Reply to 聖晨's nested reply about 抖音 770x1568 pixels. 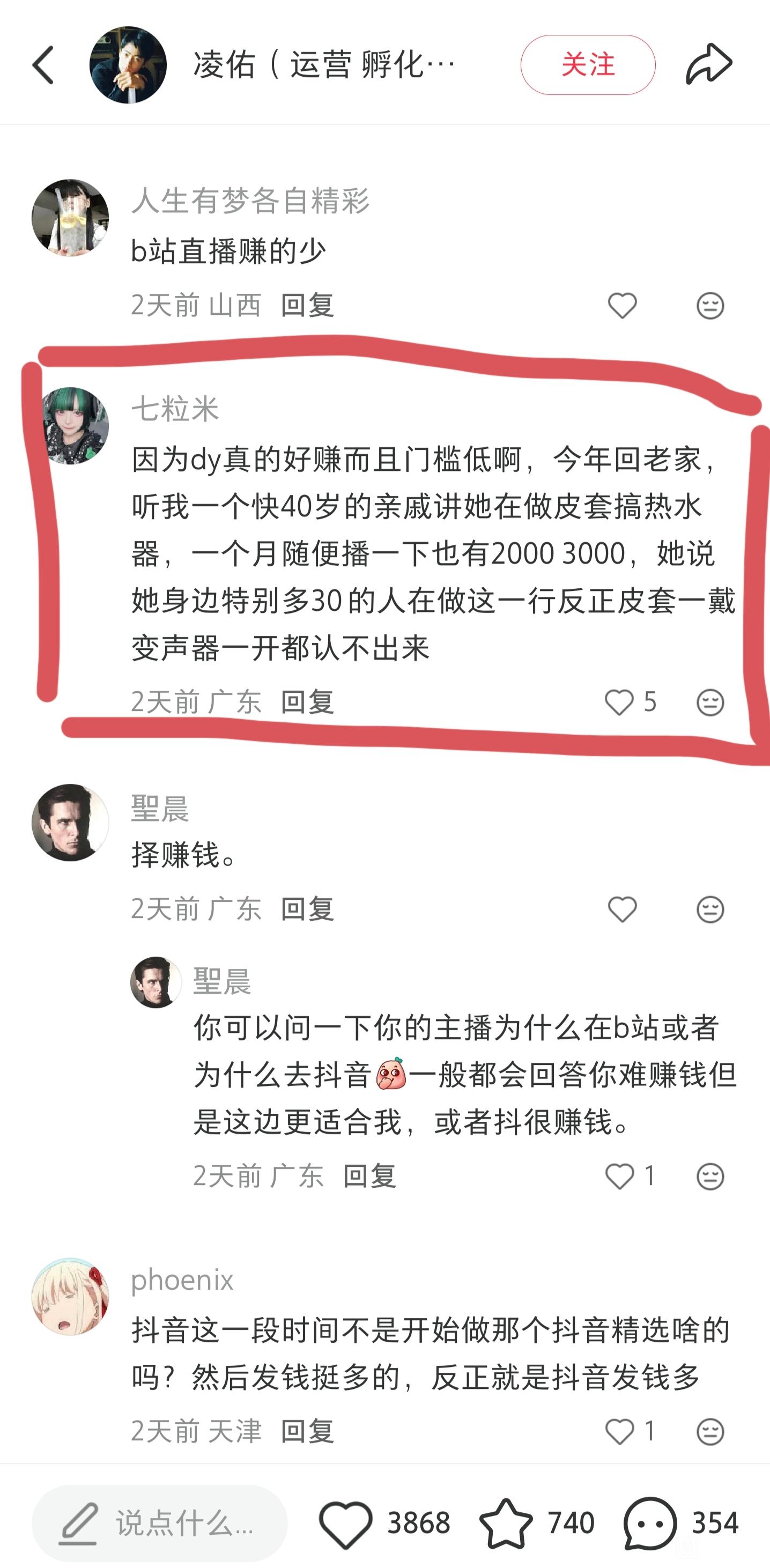point(369,1175)
